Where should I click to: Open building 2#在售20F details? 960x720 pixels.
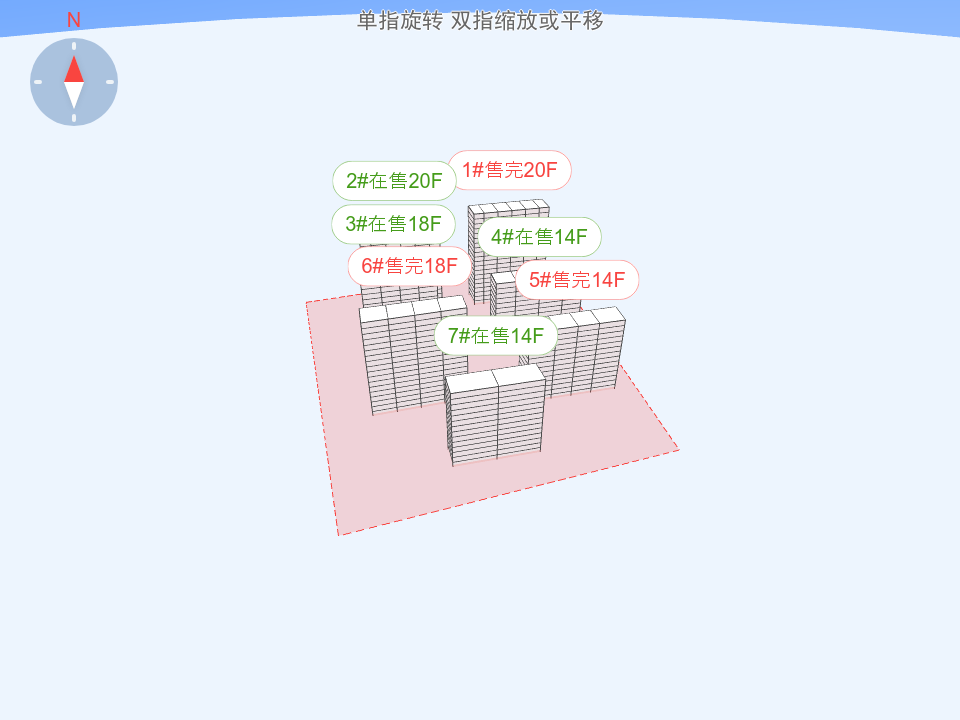click(x=394, y=181)
